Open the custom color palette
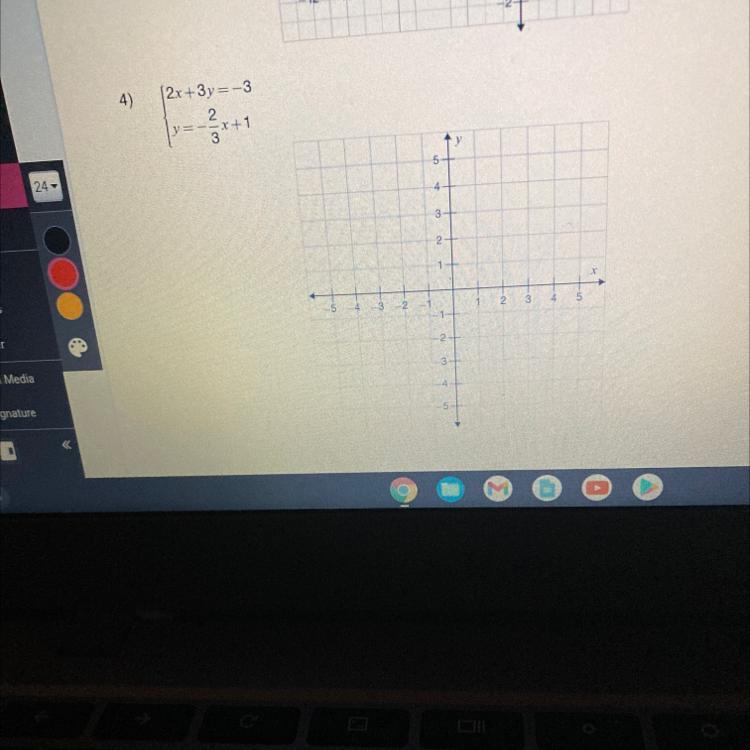The height and width of the screenshot is (750, 750). point(77,348)
